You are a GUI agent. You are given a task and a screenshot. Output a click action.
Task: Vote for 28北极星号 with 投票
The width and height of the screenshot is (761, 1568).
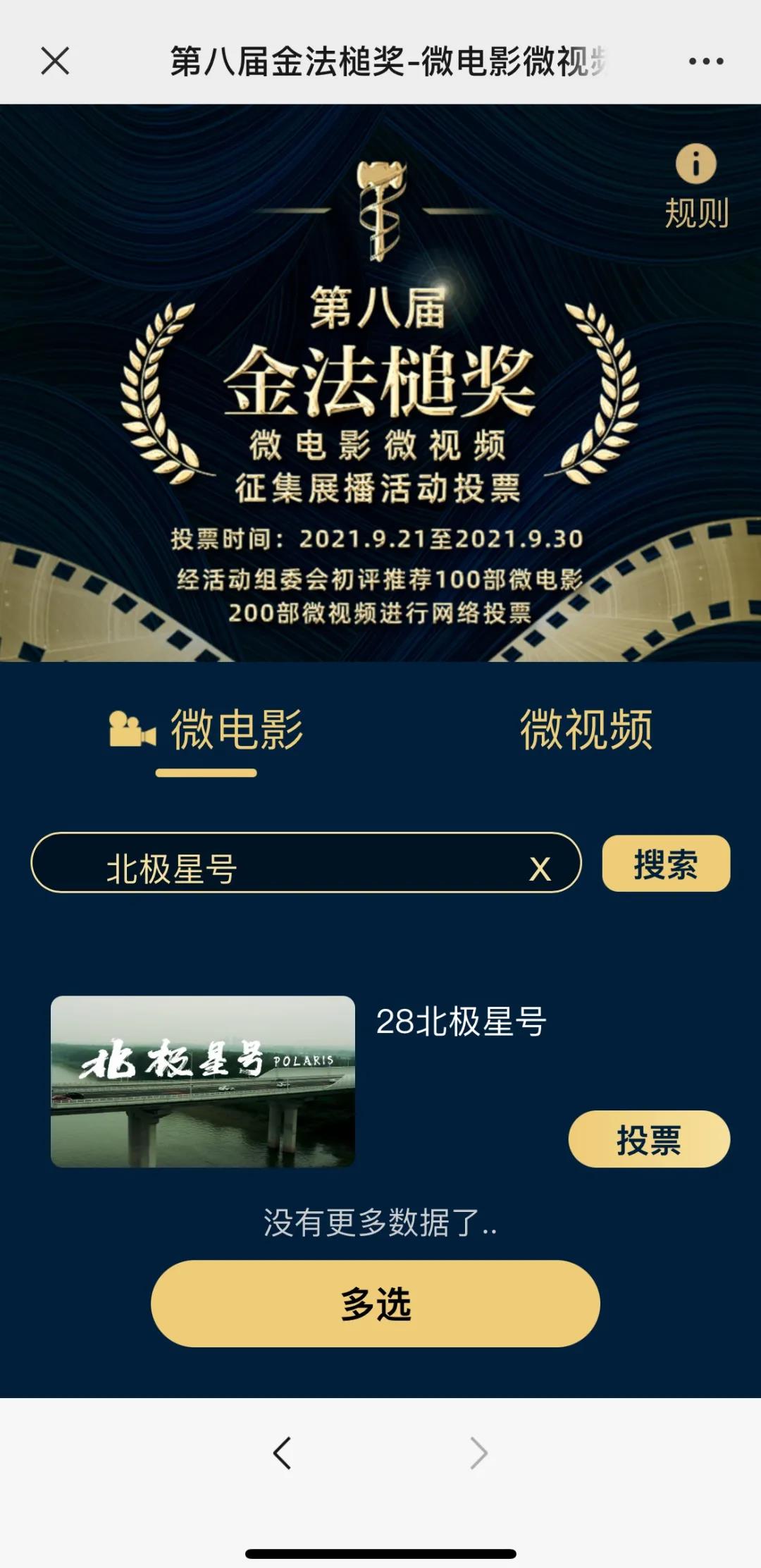(649, 1139)
